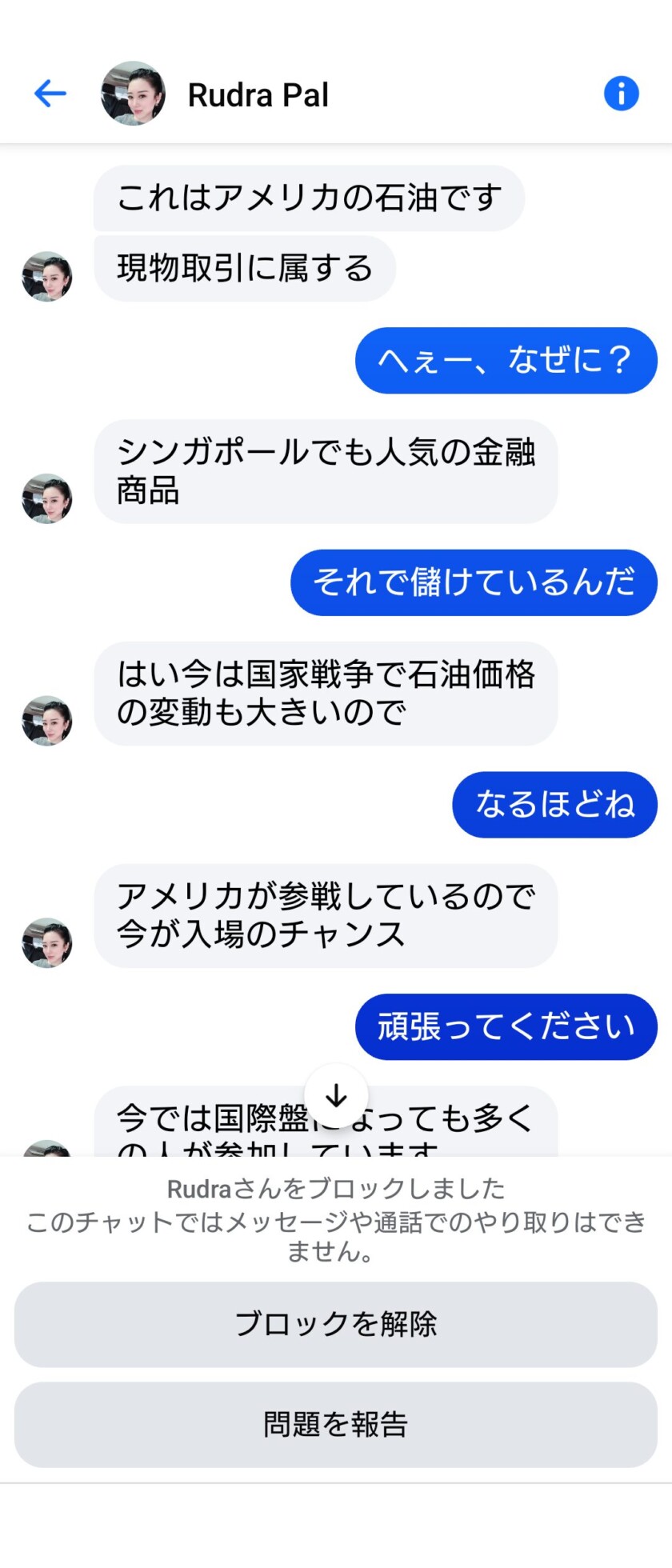
Task: Select the それで儲けているんだ message
Action: pos(473,583)
